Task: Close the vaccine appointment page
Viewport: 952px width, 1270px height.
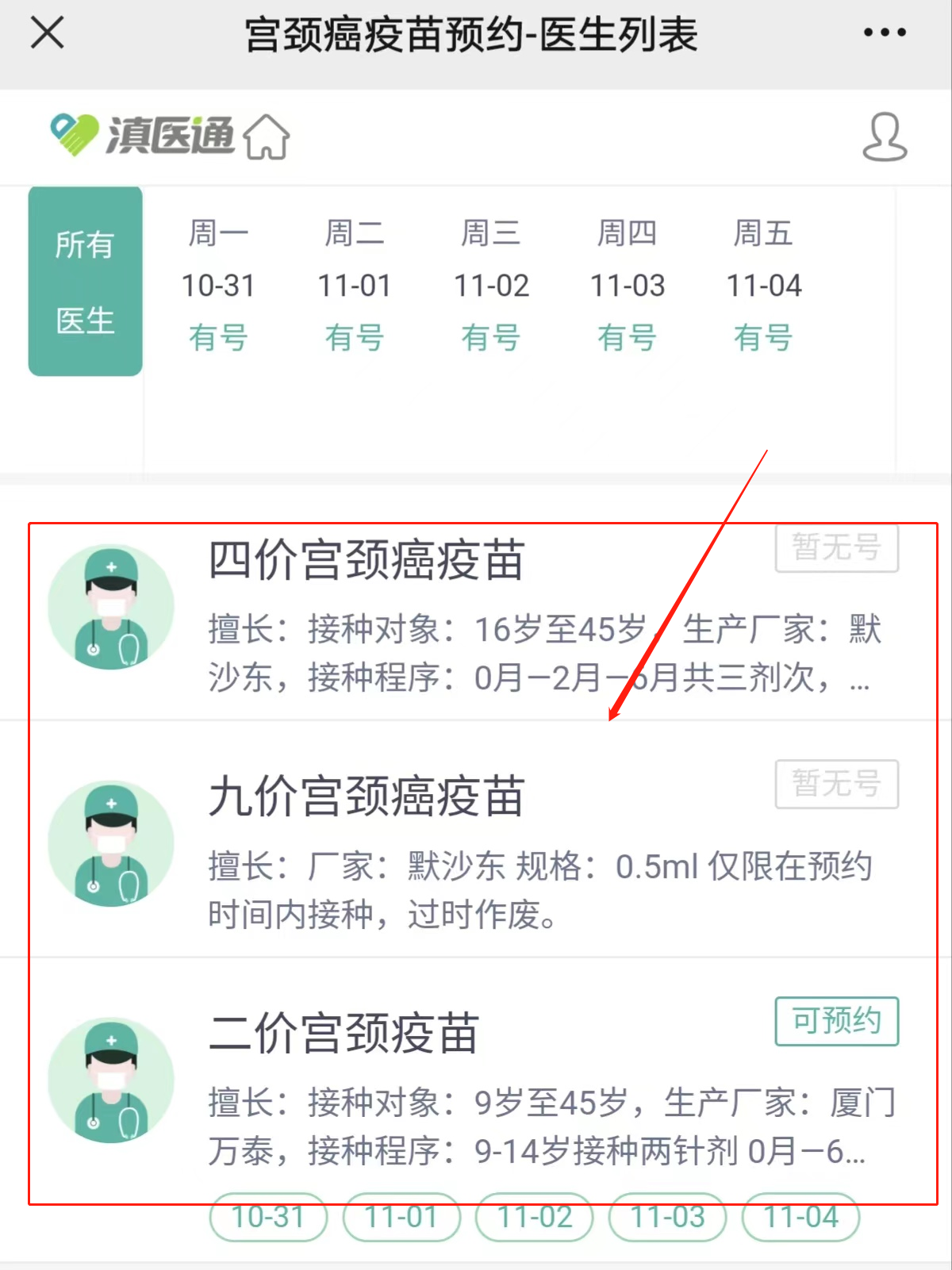Action: [x=48, y=33]
